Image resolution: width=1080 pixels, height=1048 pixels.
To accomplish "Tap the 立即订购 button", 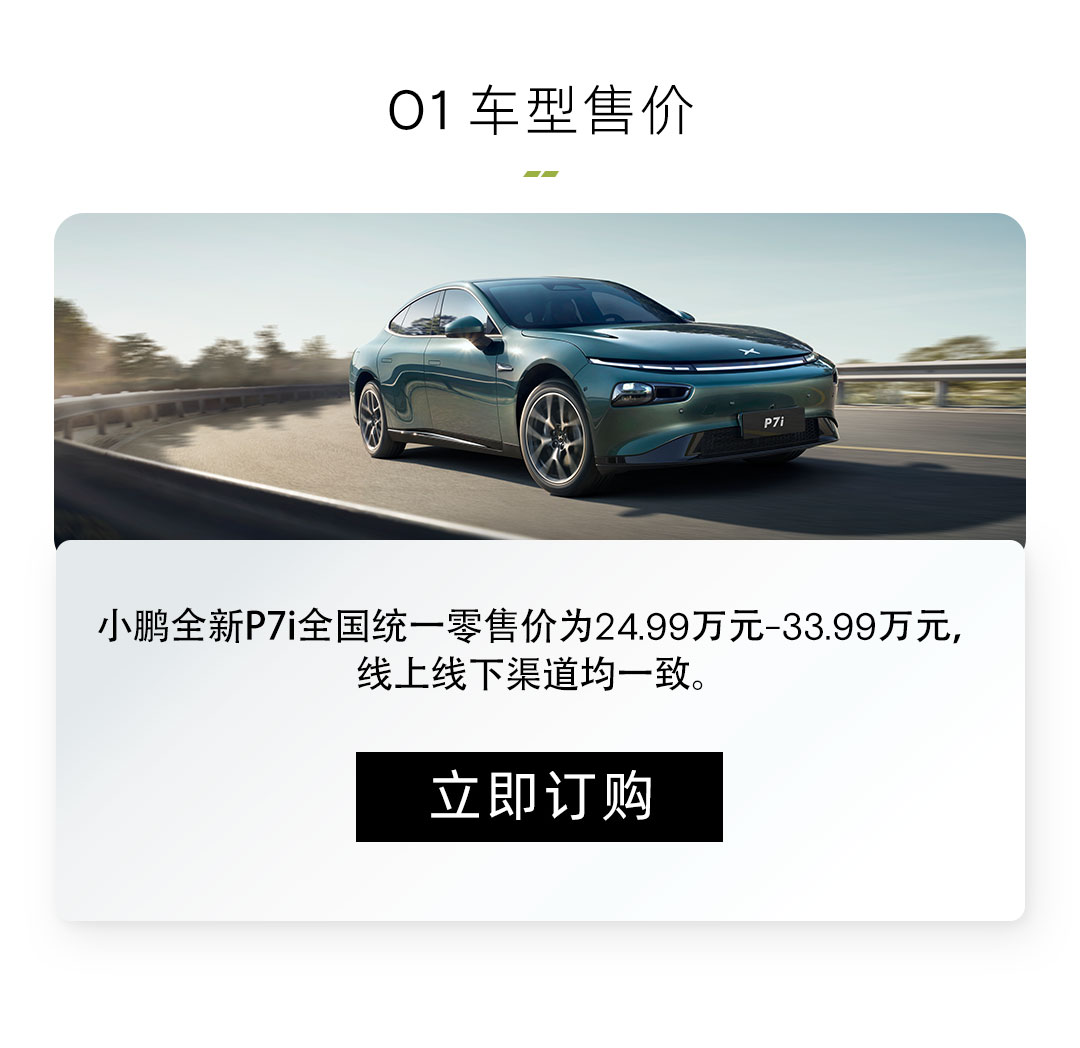I will tap(539, 797).
